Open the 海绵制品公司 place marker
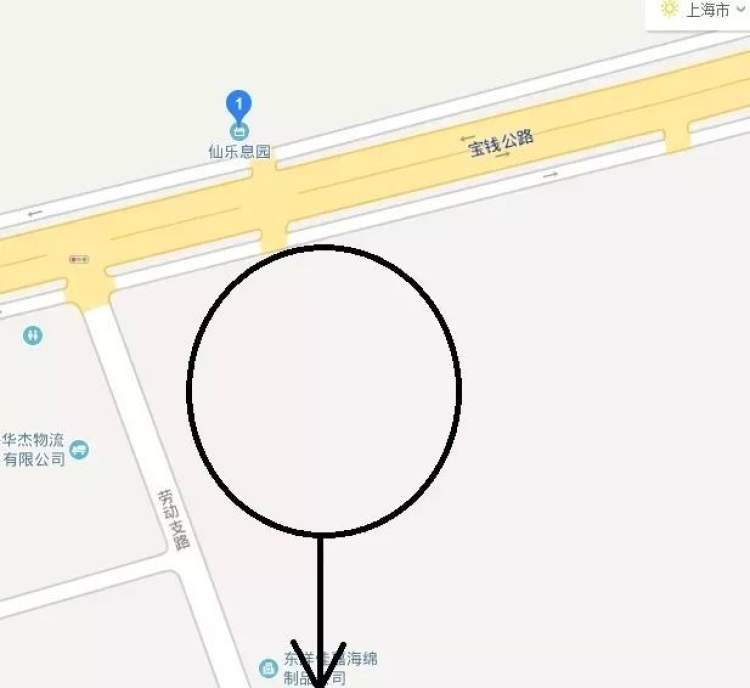 [x=268, y=667]
